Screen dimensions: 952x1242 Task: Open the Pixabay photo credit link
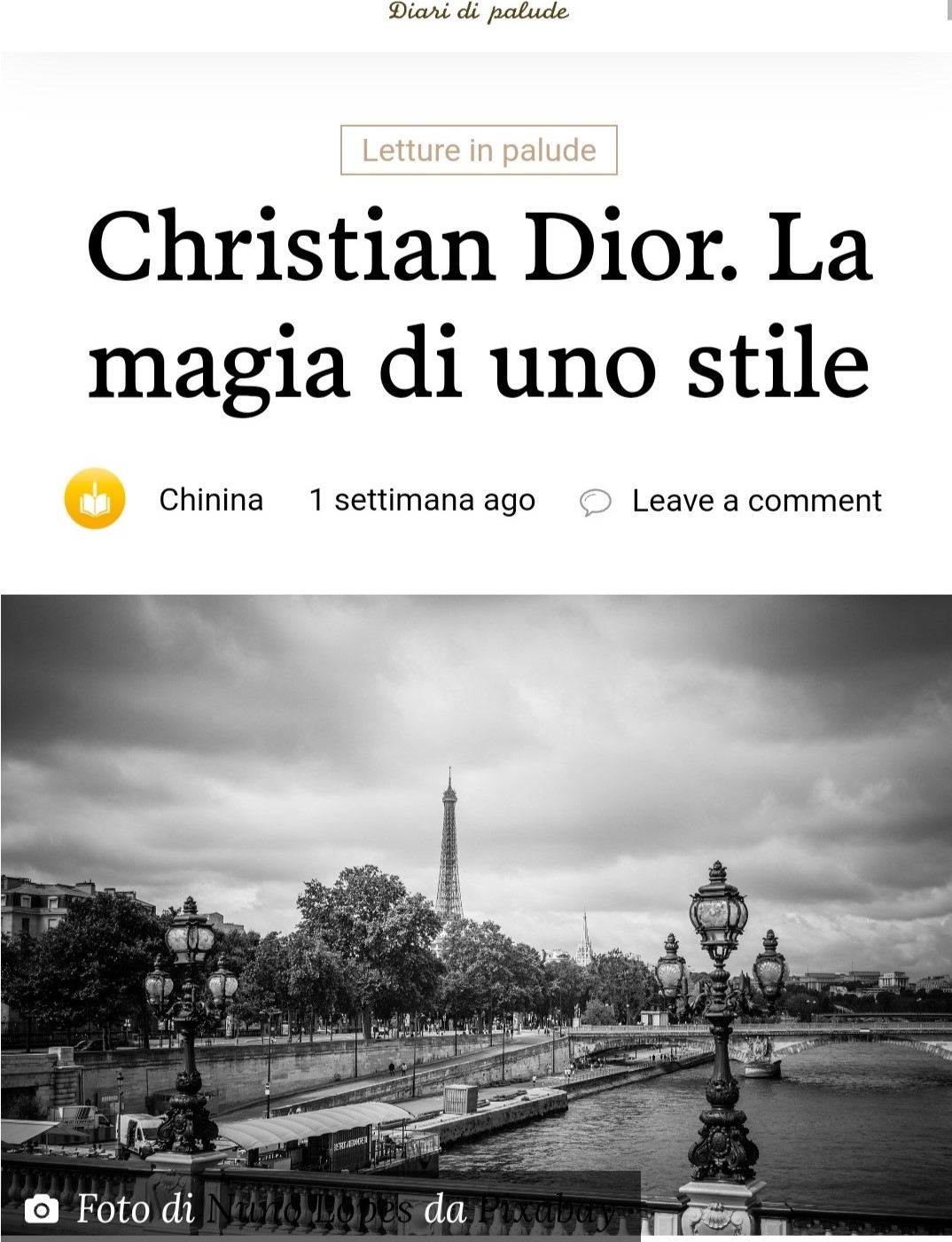coord(546,1209)
